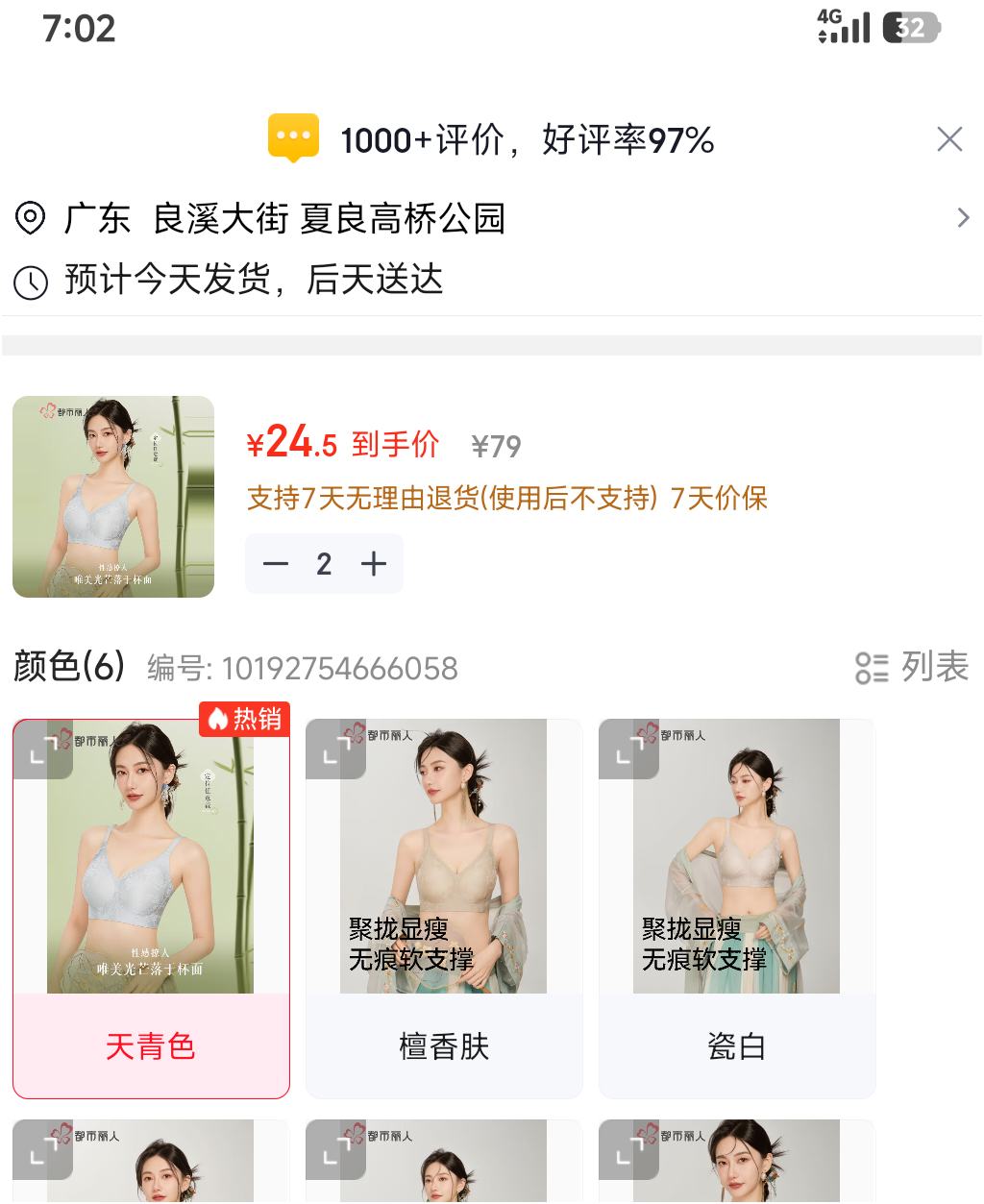This screenshot has height=1204, width=984.
Task: Click the product thumbnail next to the price
Action: (x=112, y=497)
